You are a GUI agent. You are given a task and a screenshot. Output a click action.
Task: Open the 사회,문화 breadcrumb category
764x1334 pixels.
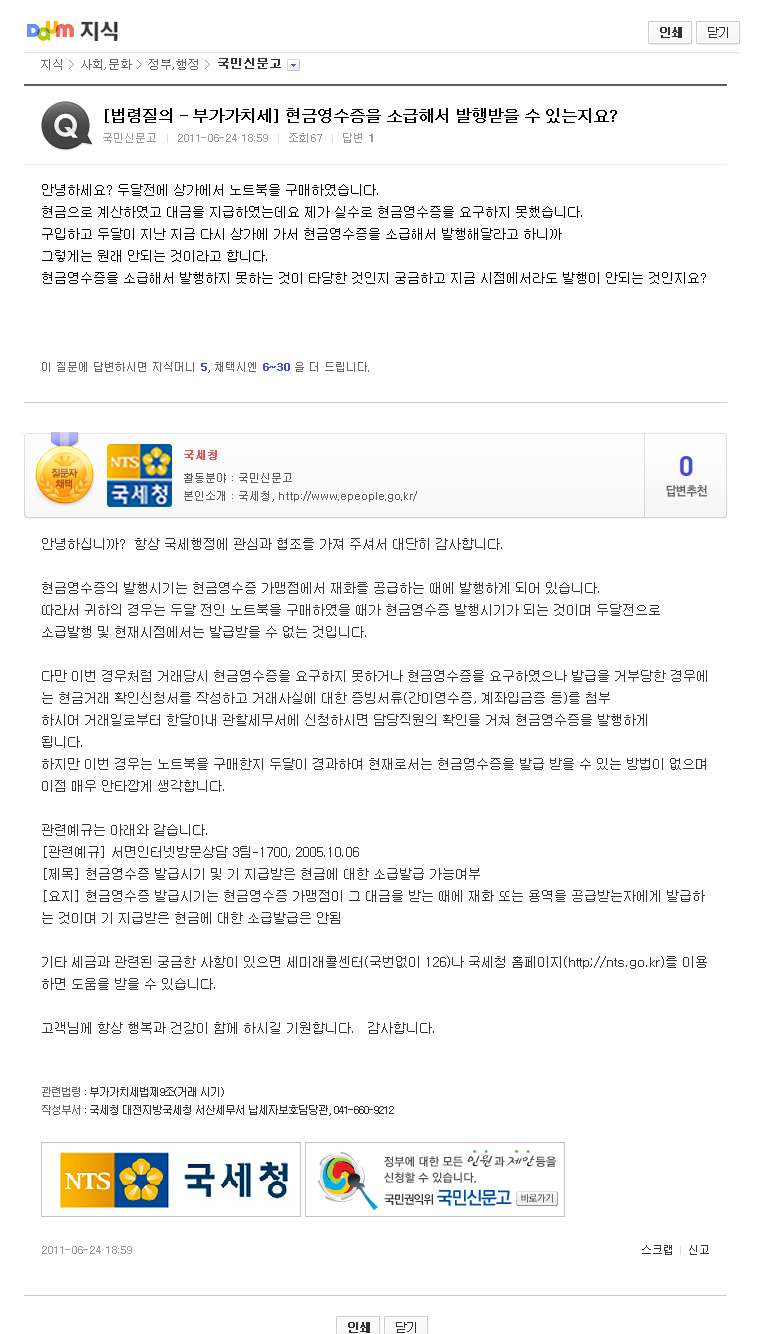[x=106, y=64]
